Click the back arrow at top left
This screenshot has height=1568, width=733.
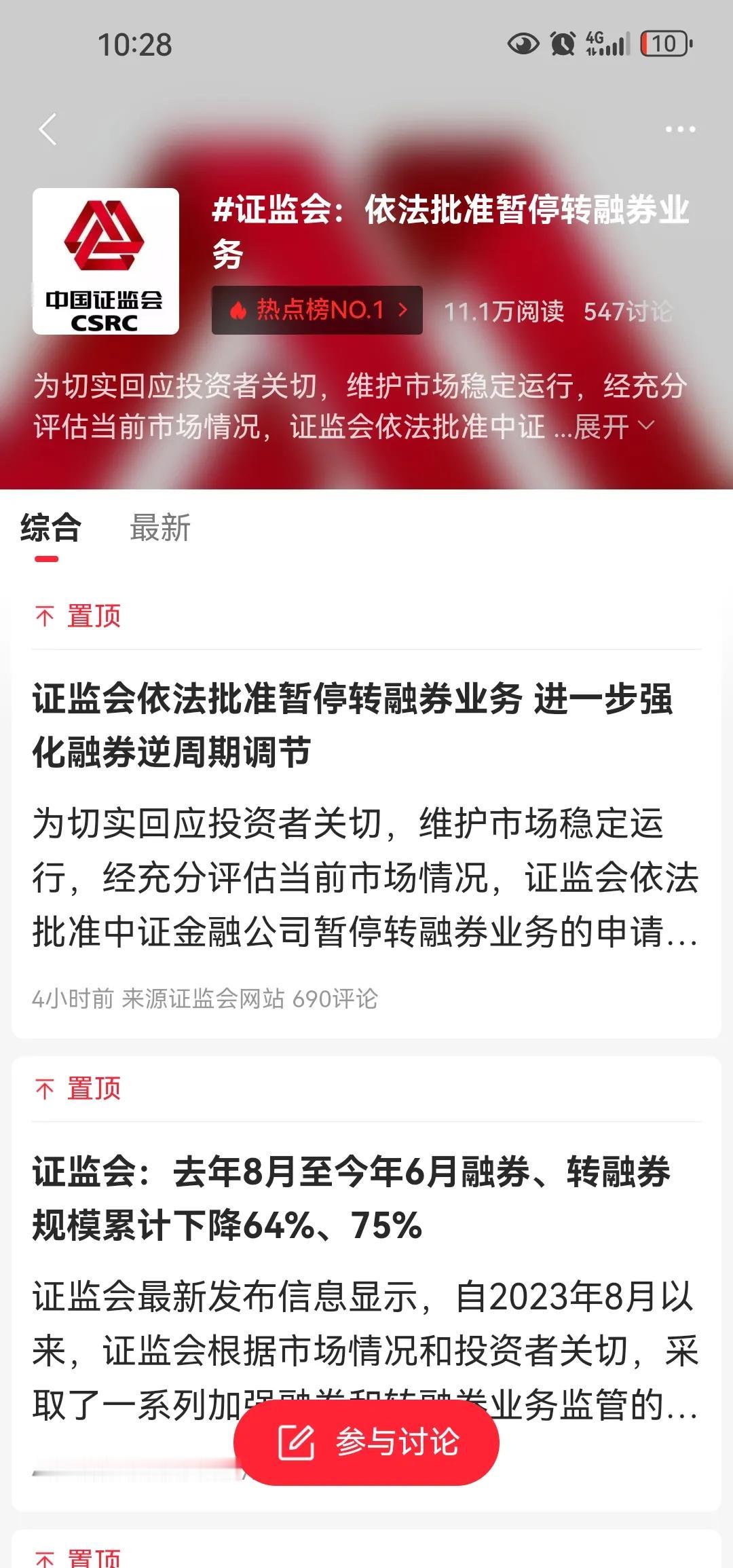48,130
